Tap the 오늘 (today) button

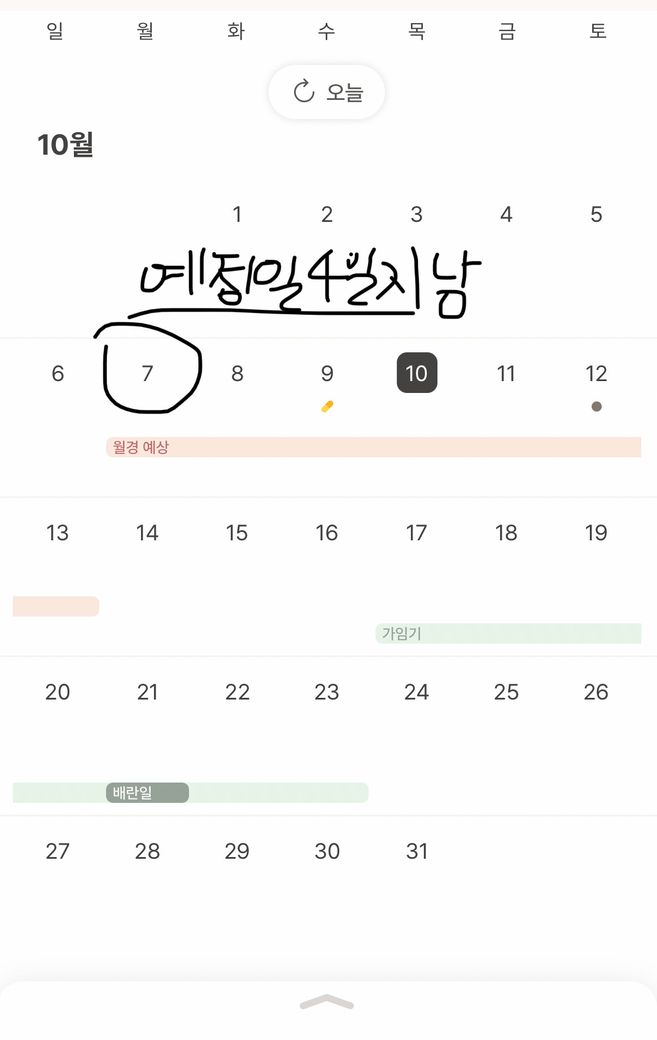326,93
